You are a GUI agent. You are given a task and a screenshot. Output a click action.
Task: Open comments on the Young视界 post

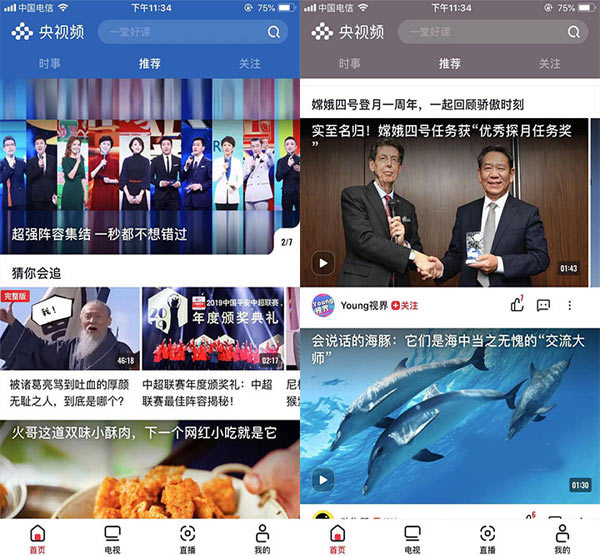(x=543, y=305)
